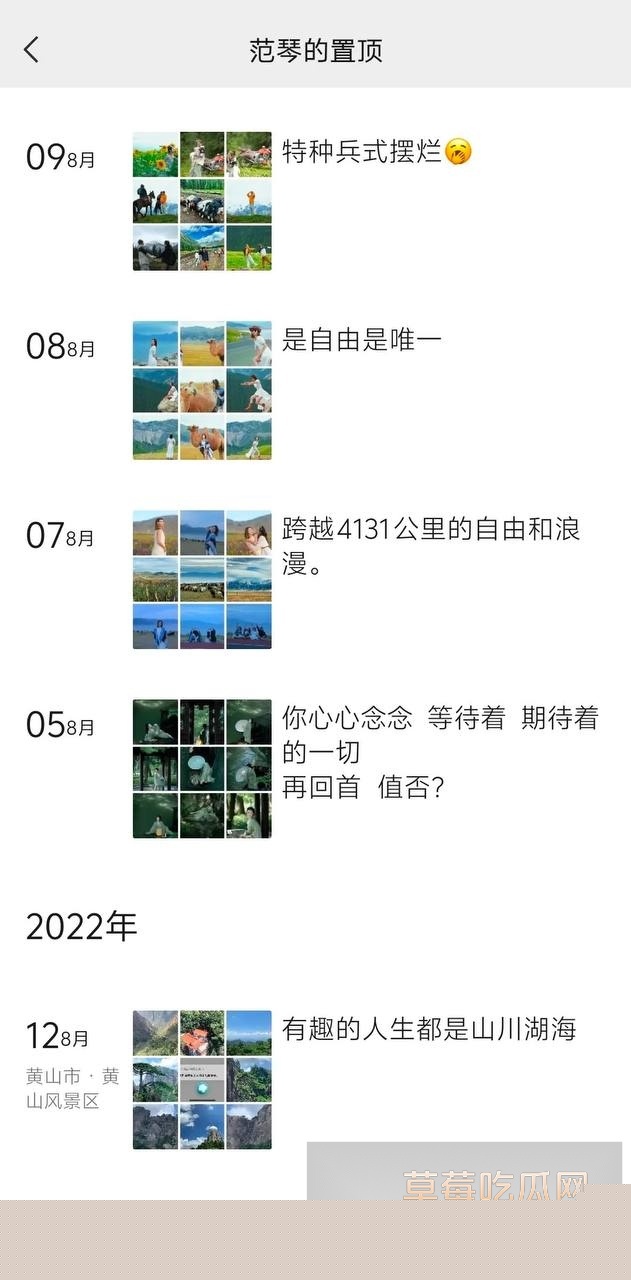Open the 08 Aug post 是自由是唯一
The width and height of the screenshot is (631, 1280).
pos(360,341)
